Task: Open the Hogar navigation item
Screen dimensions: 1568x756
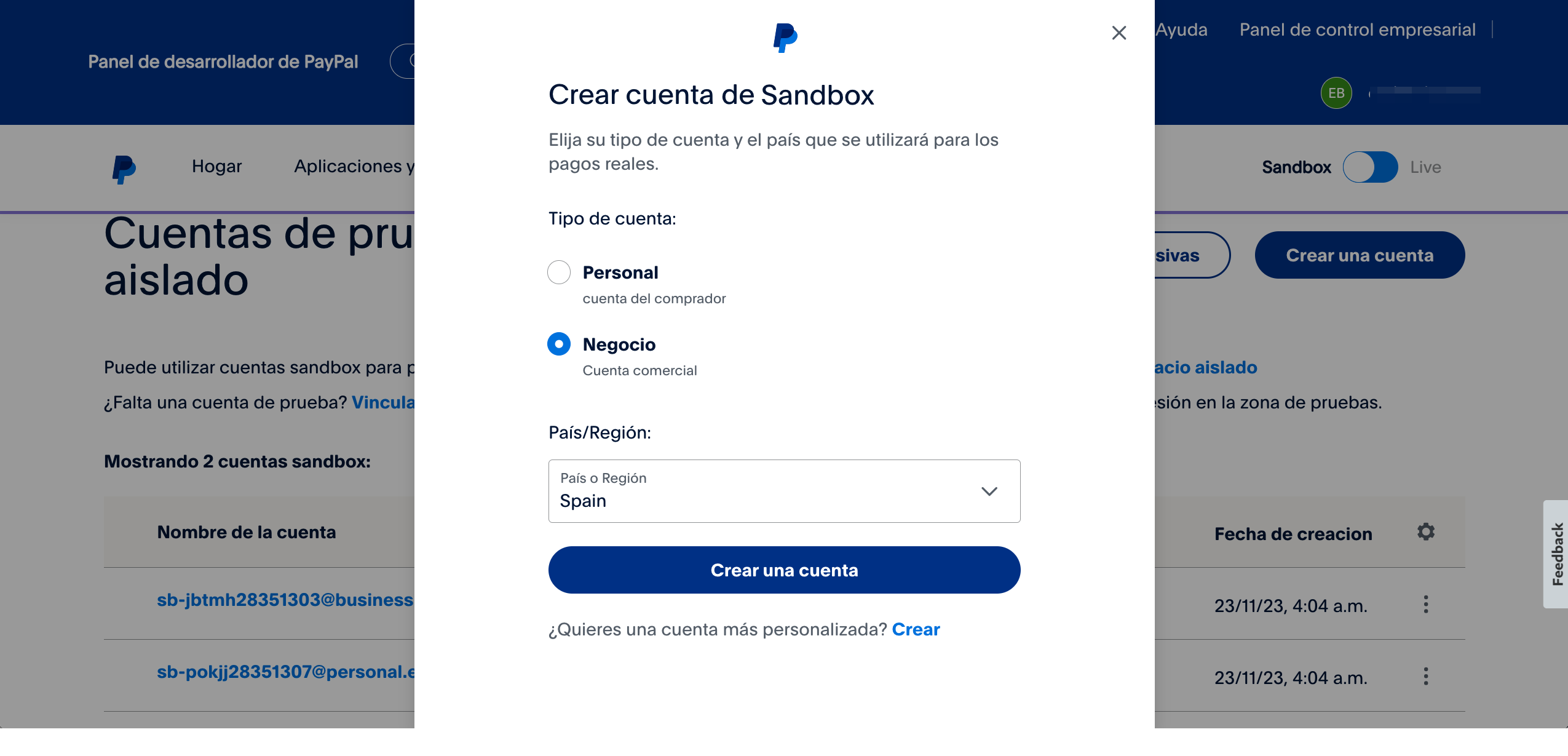Action: tap(216, 167)
